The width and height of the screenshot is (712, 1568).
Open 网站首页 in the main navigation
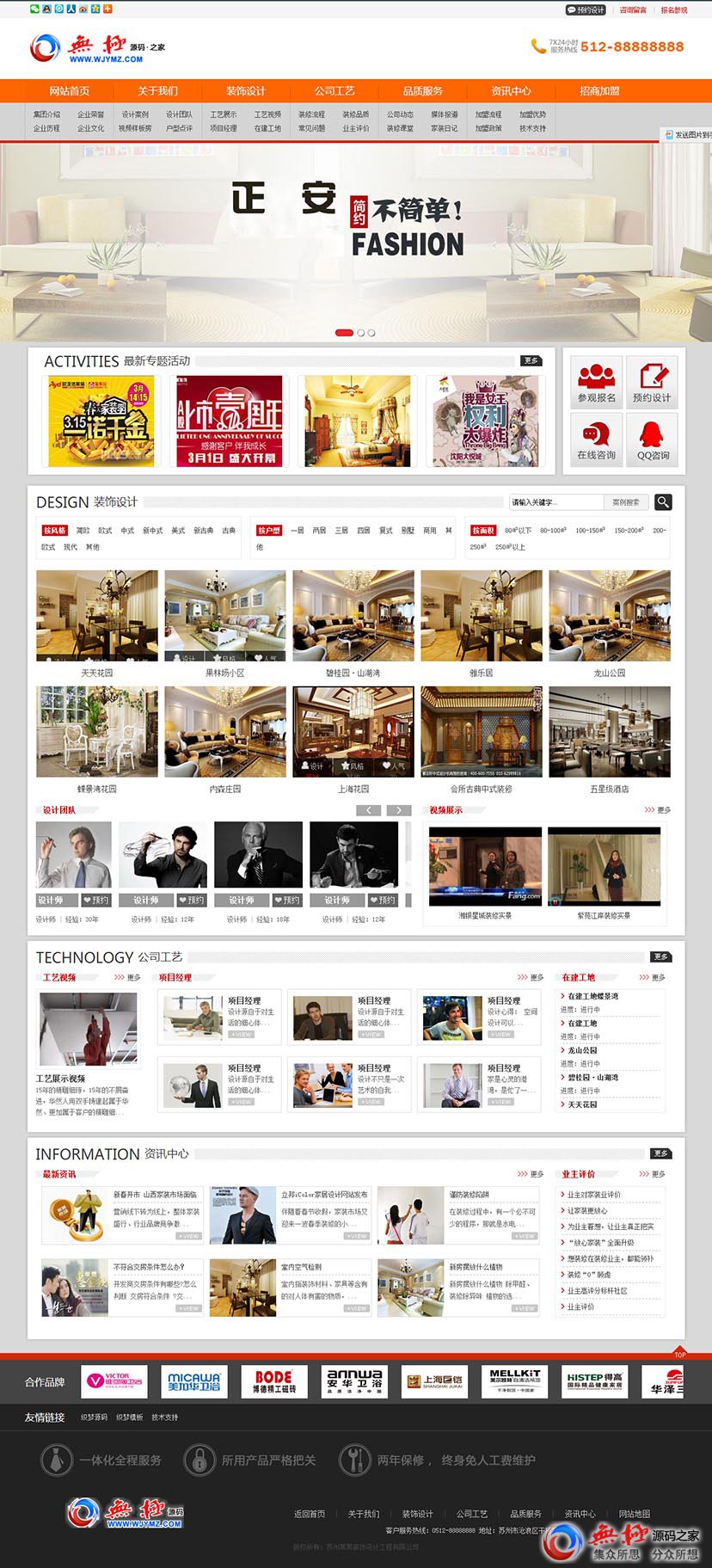(69, 91)
